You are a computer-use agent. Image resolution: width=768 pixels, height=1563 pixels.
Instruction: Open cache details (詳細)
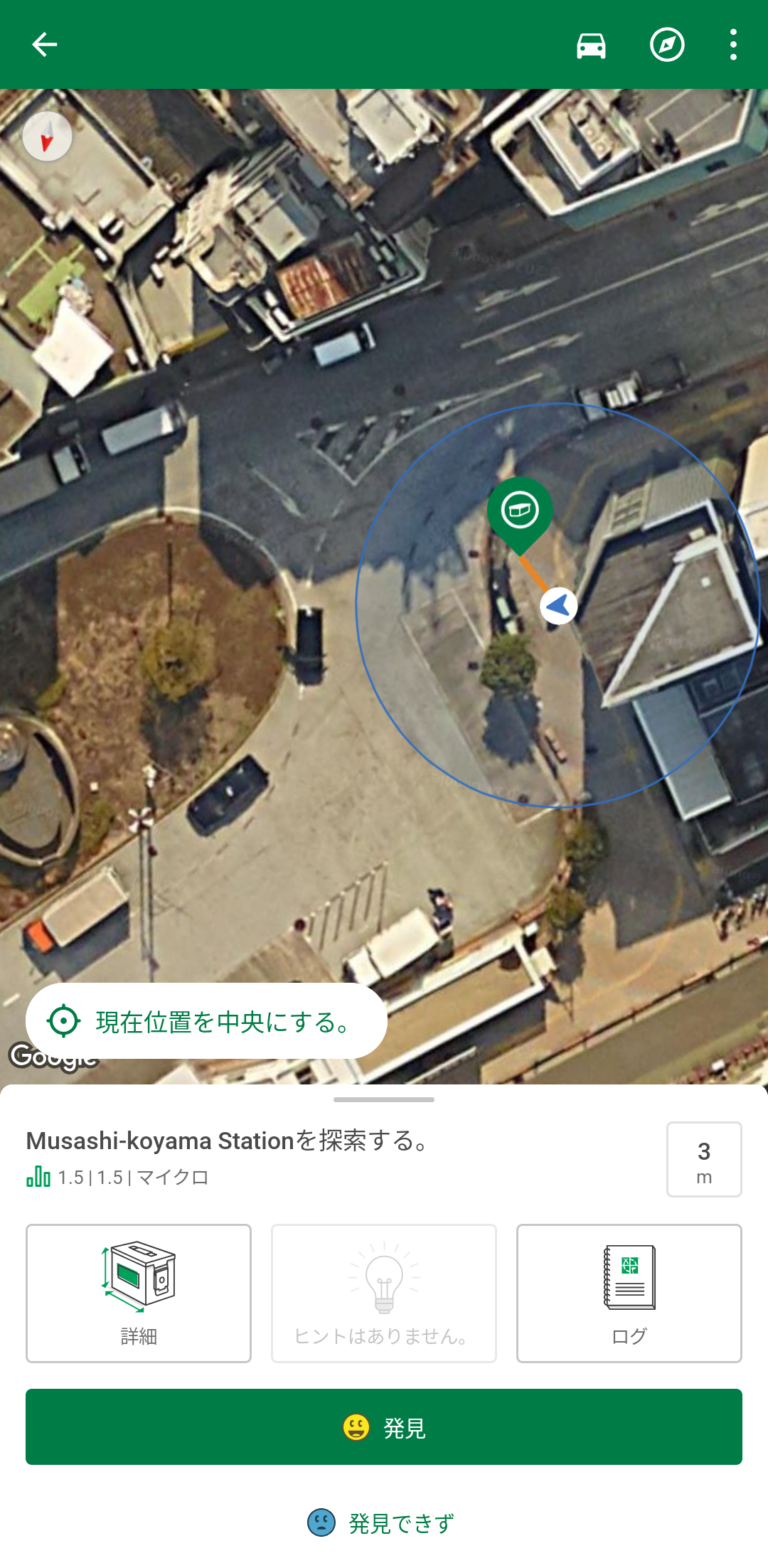click(x=138, y=1292)
